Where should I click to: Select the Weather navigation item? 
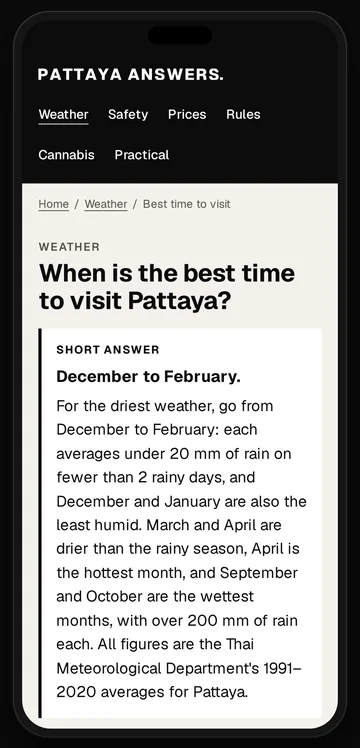click(63, 114)
